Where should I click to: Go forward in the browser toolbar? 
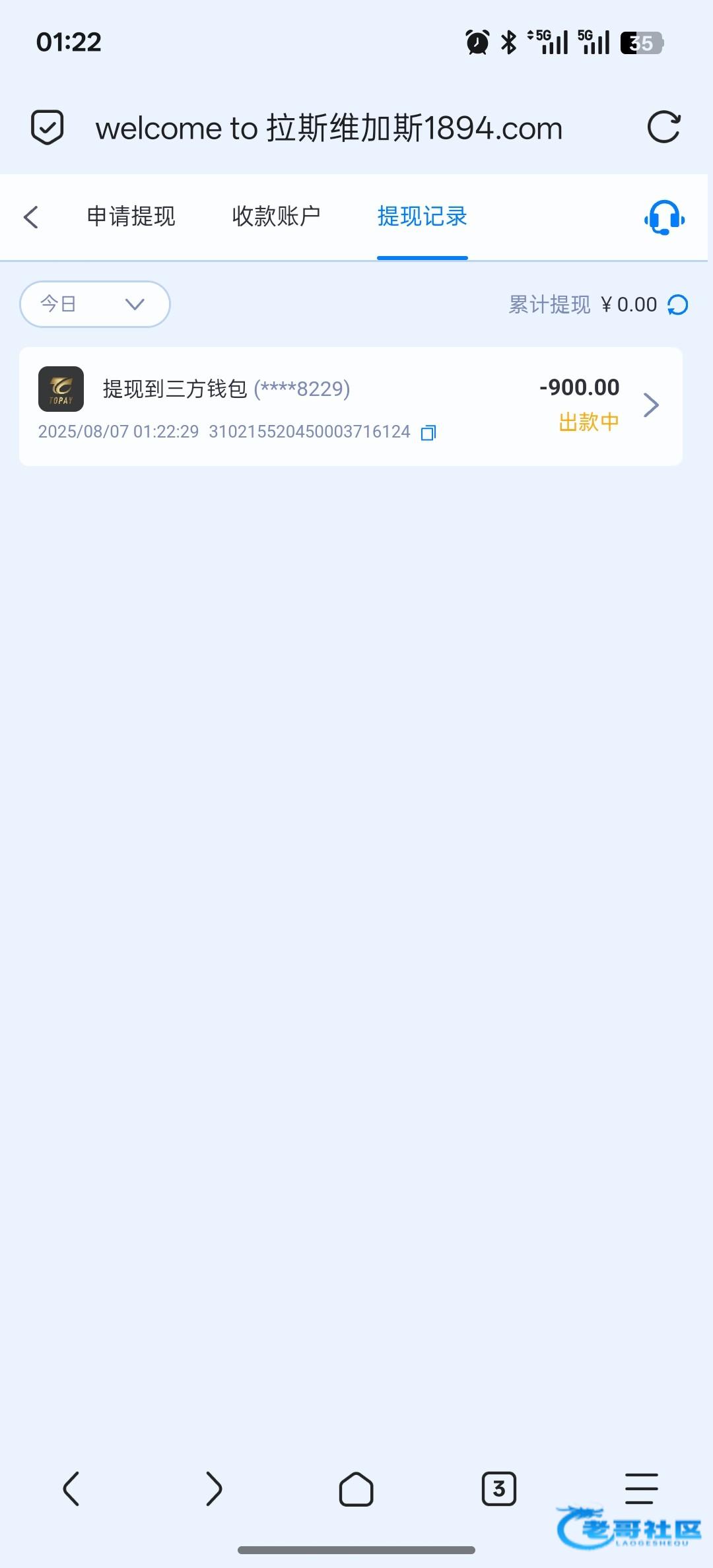pos(213,1488)
